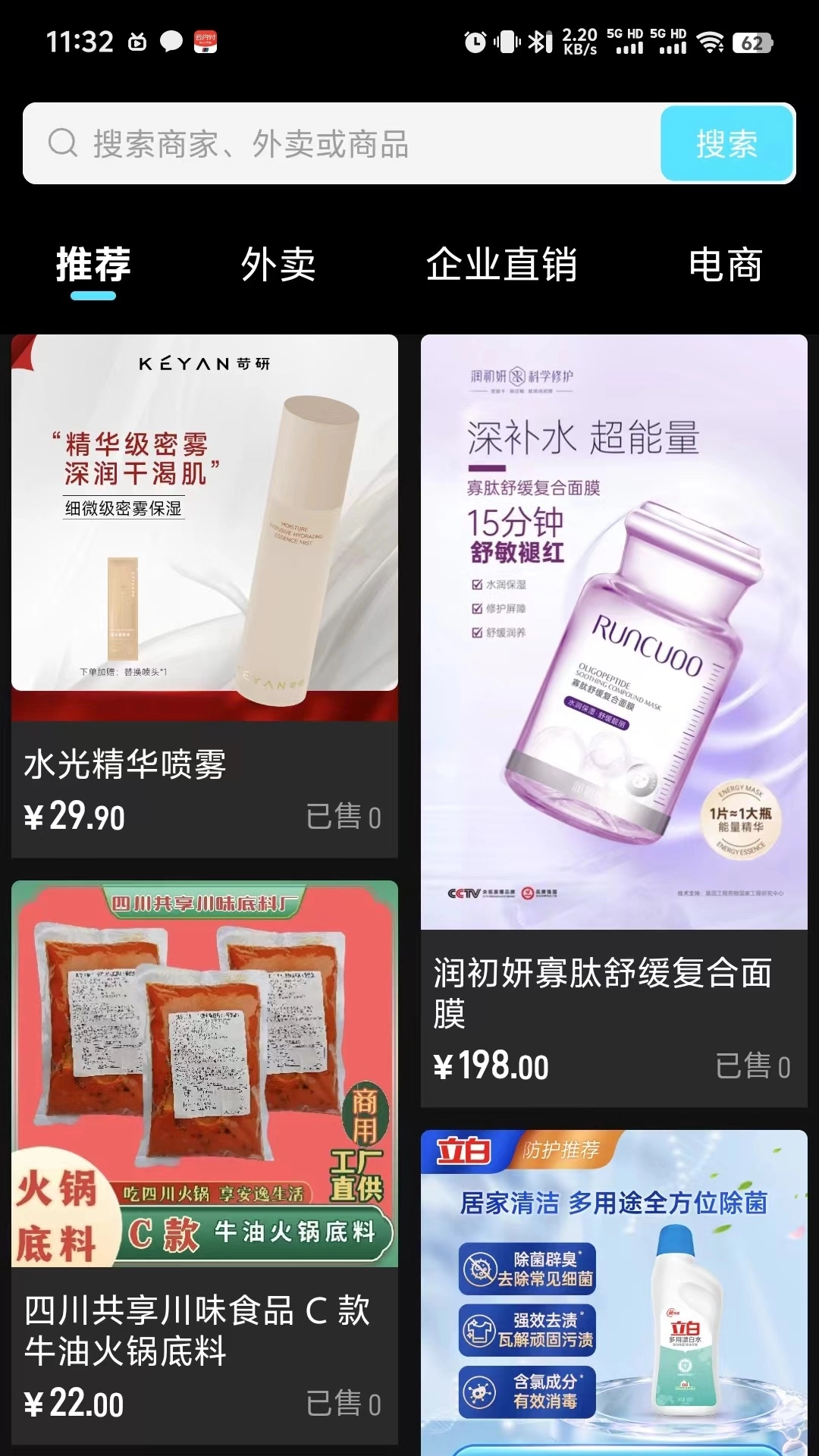The width and height of the screenshot is (819, 1456).
Task: Select the 电商 tab
Action: coord(726,265)
